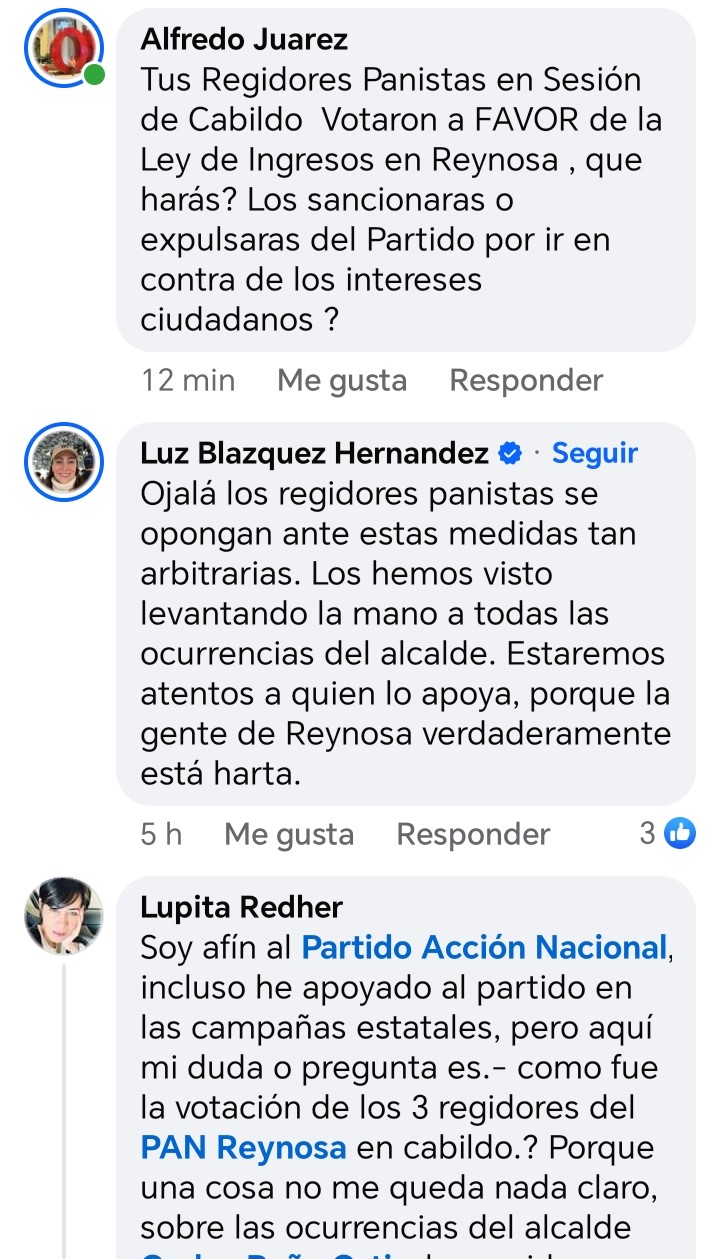This screenshot has height=1259, width=720.
Task: Open Alfredo Juarez's profile picture
Action: 64,50
